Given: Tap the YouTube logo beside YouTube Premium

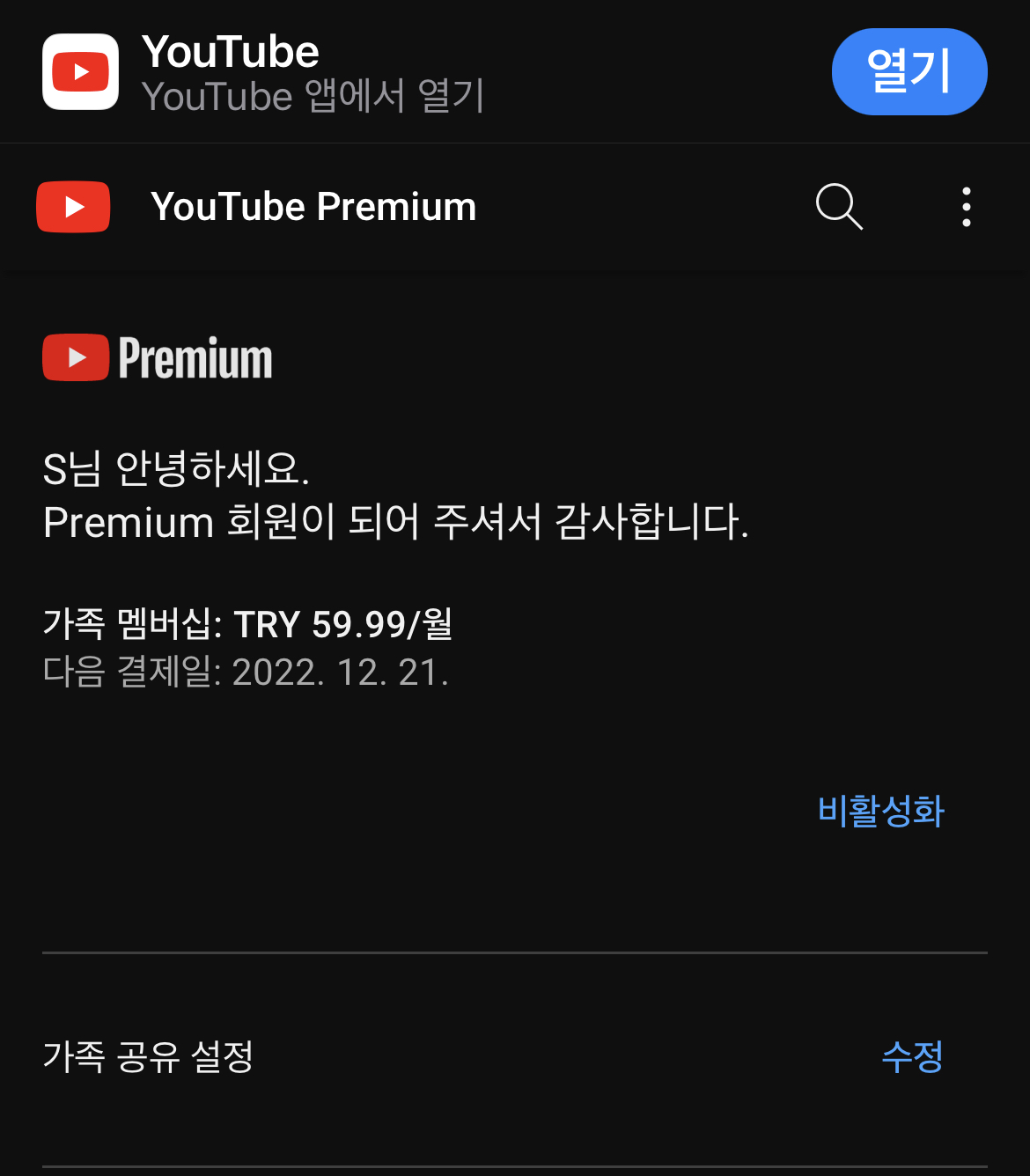Looking at the screenshot, I should coord(73,207).
